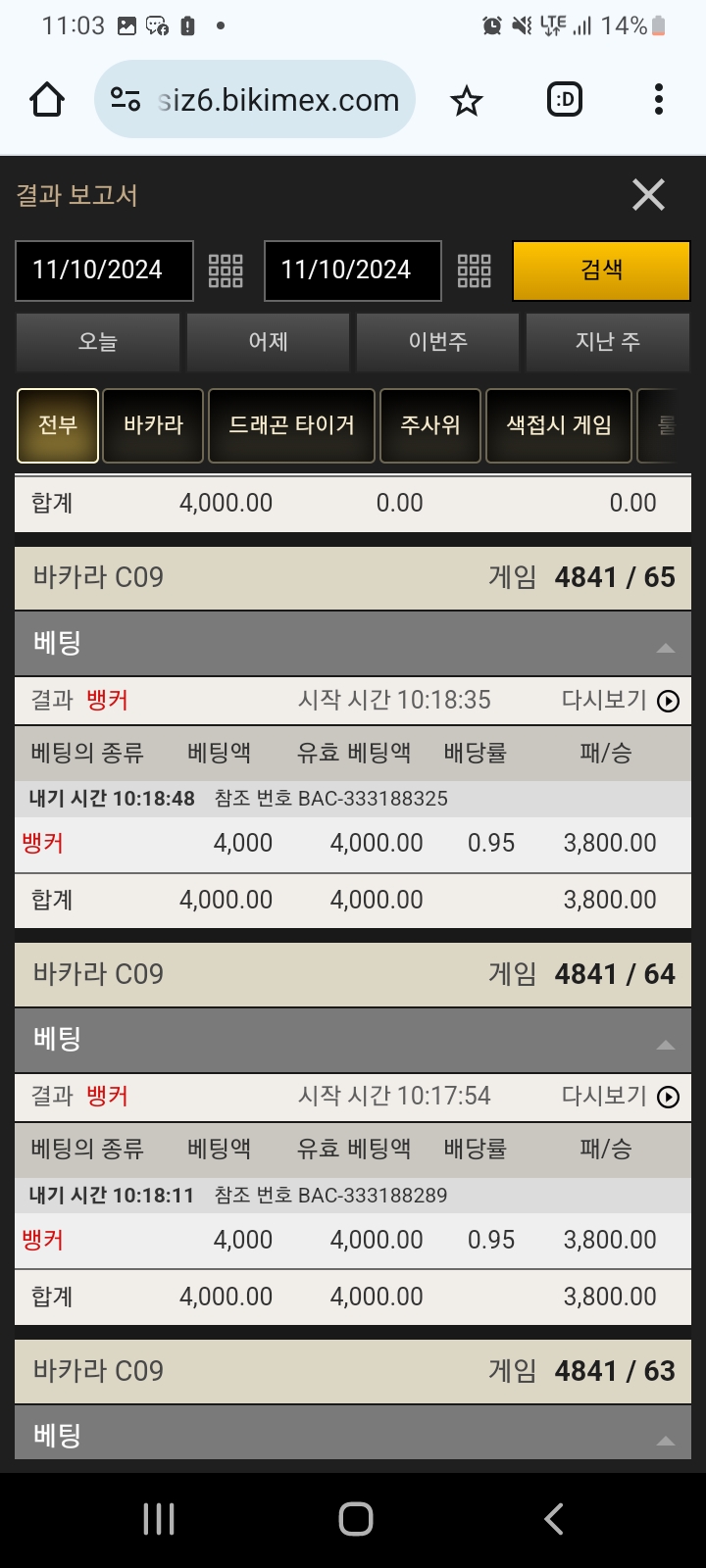Open the browser overflow menu
The width and height of the screenshot is (706, 1568).
pos(658,99)
